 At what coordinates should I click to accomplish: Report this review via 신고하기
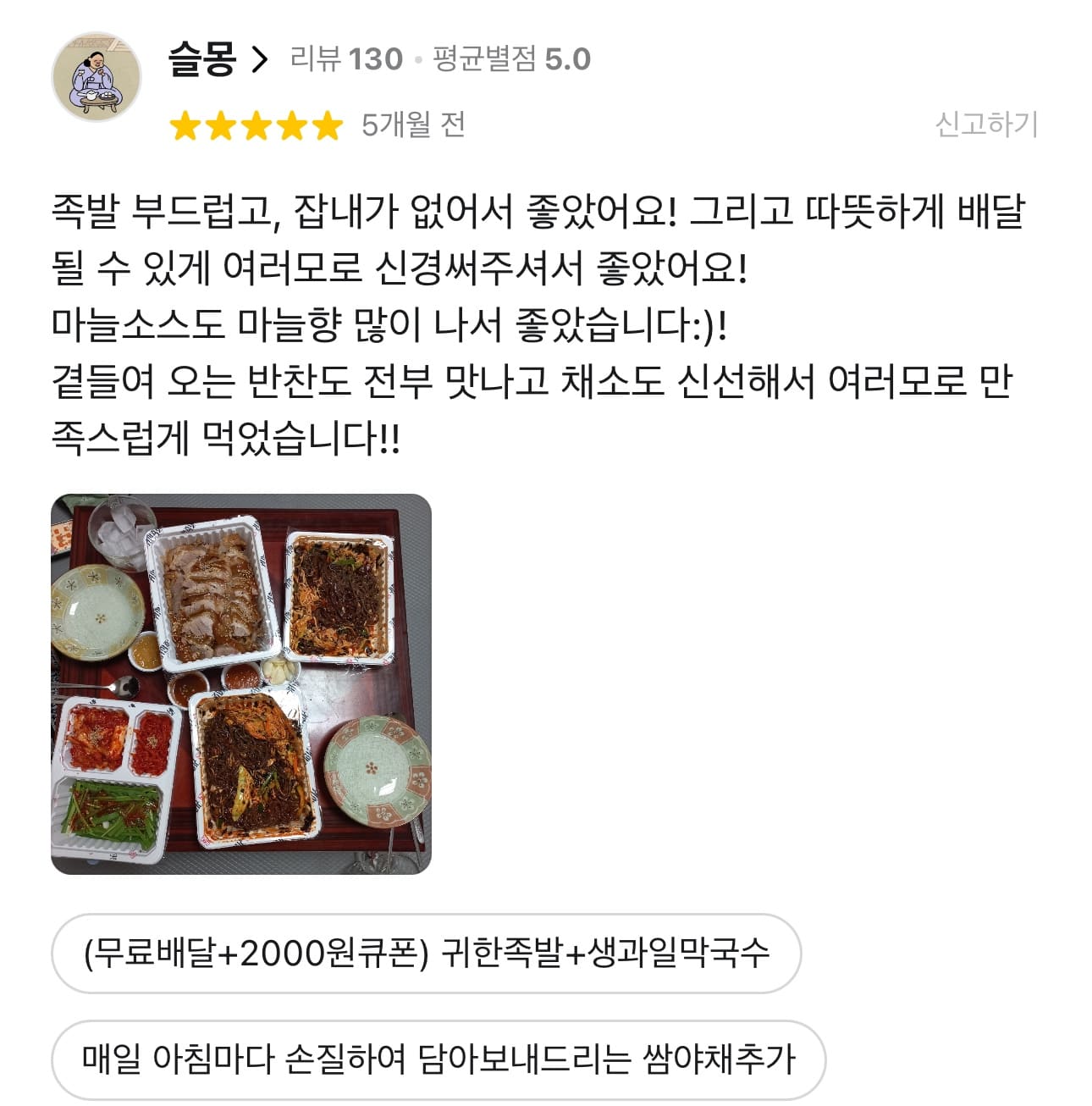[985, 124]
